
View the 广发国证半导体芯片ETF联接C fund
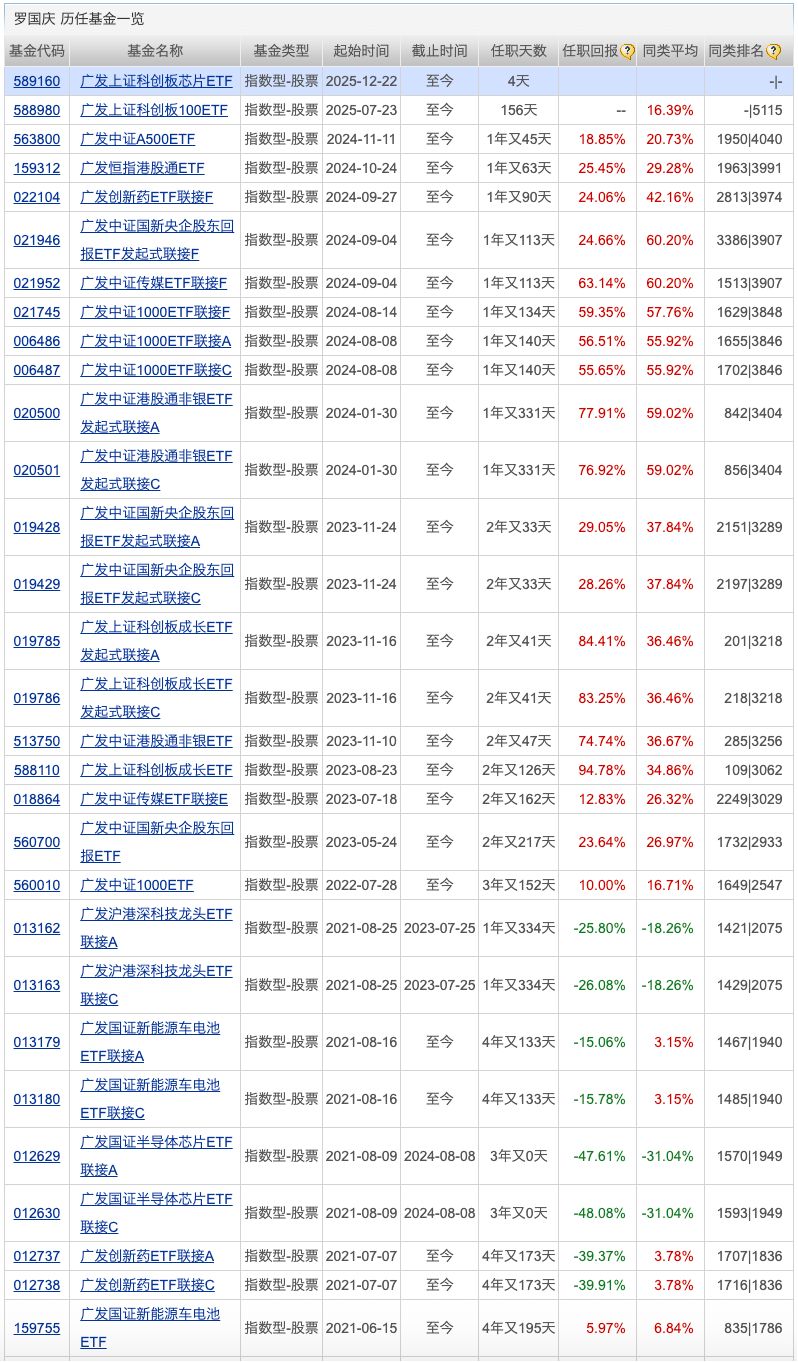pyautogui.click(x=156, y=1213)
